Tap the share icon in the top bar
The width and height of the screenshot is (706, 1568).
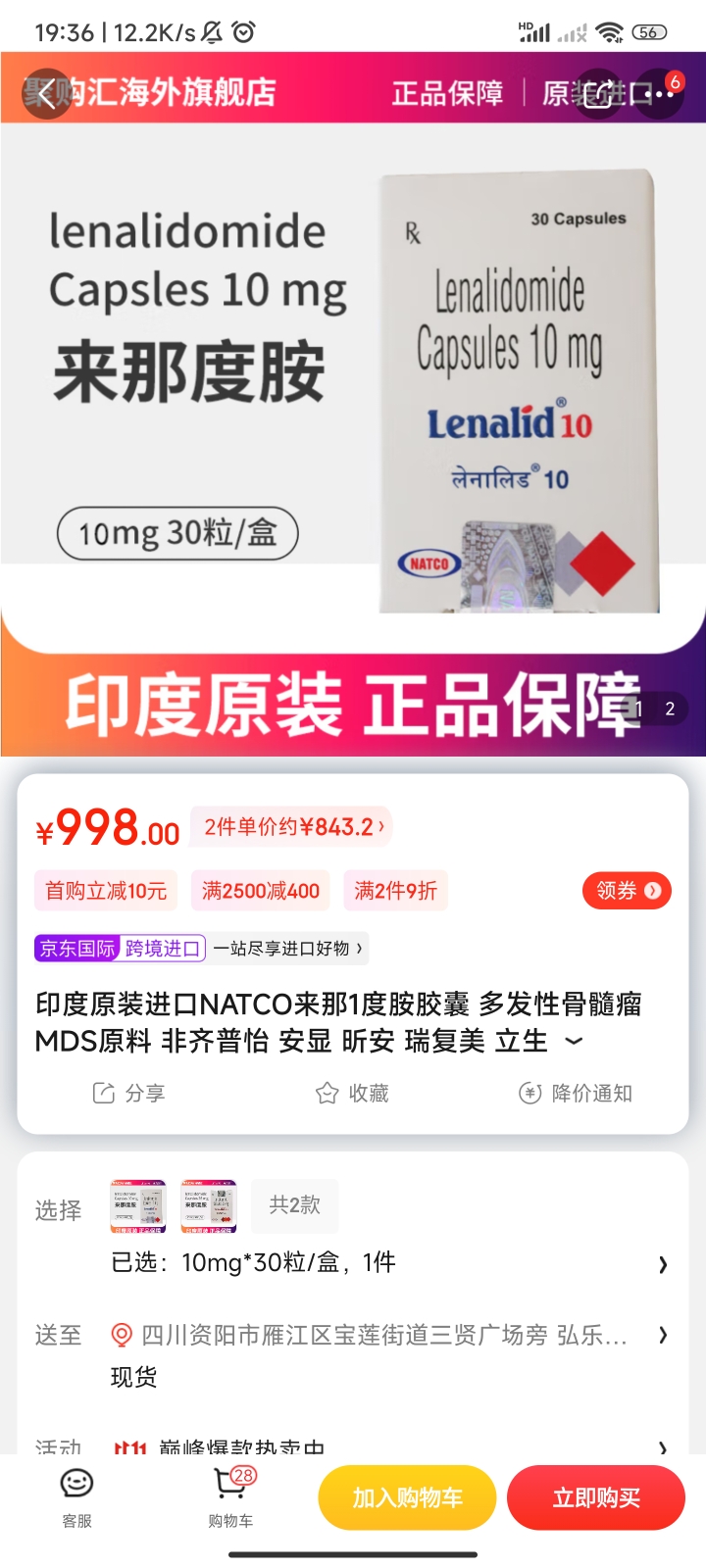(x=599, y=94)
